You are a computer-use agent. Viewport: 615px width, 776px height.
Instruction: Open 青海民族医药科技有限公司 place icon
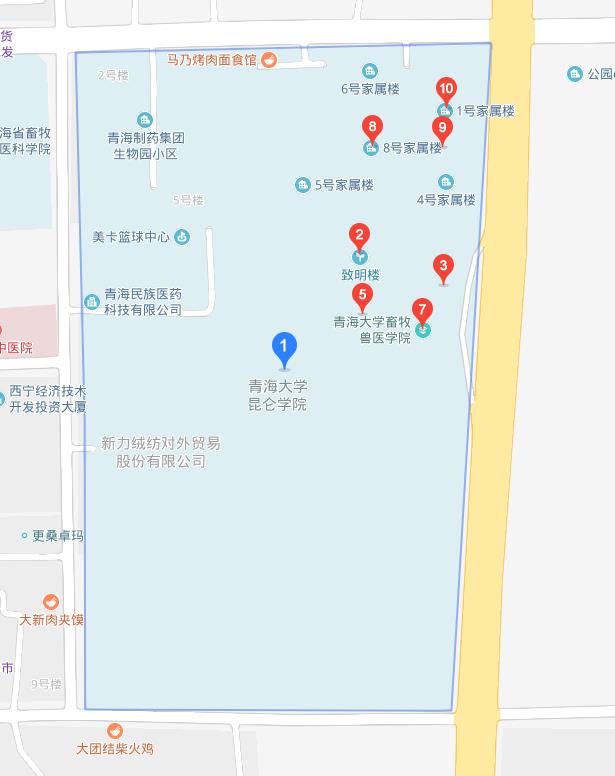coord(92,296)
